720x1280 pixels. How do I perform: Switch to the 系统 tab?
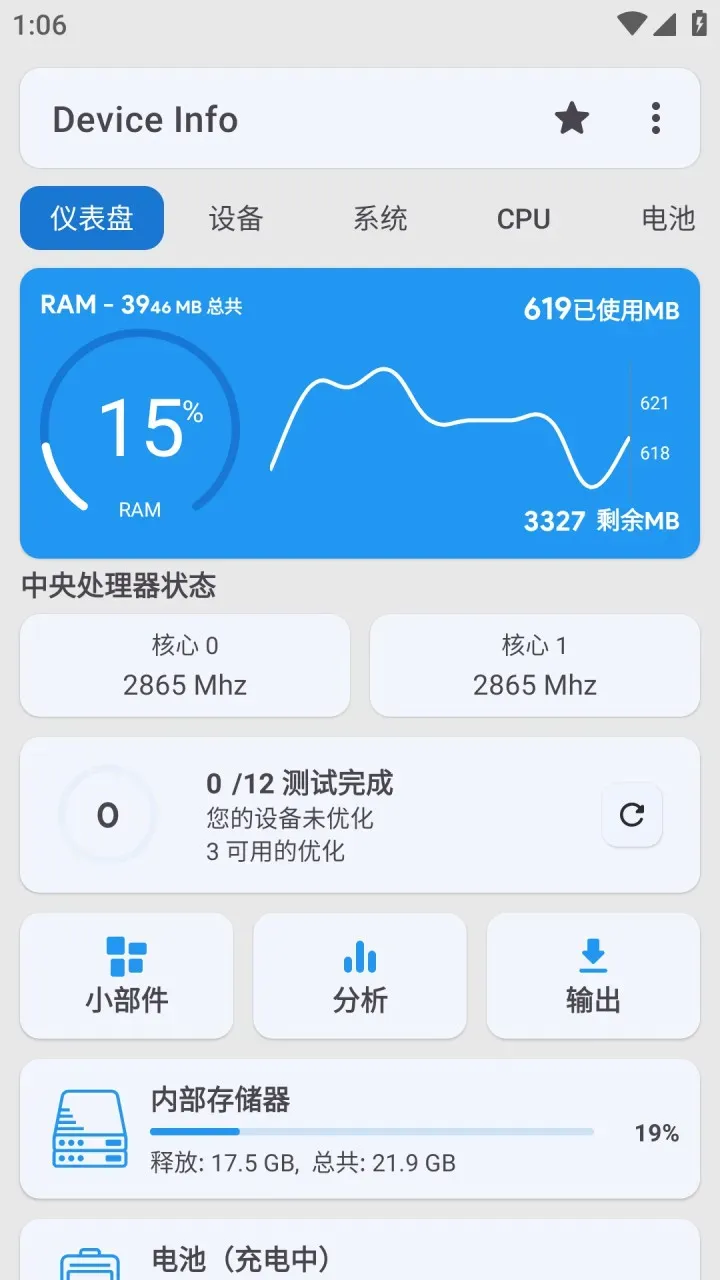pos(380,218)
